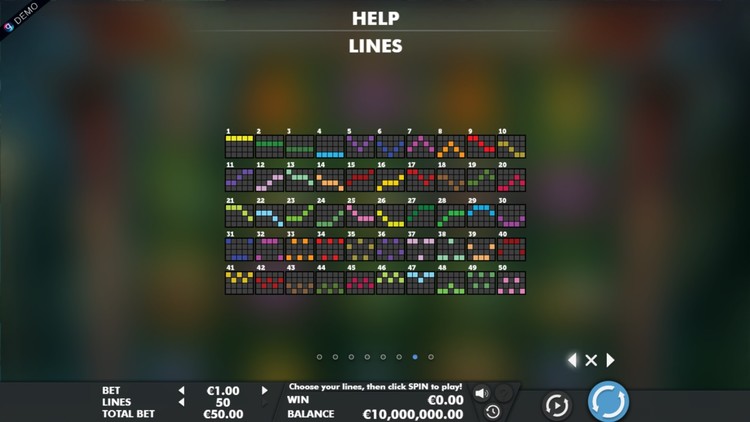Increase the bet amount
The width and height of the screenshot is (750, 422).
click(x=265, y=391)
